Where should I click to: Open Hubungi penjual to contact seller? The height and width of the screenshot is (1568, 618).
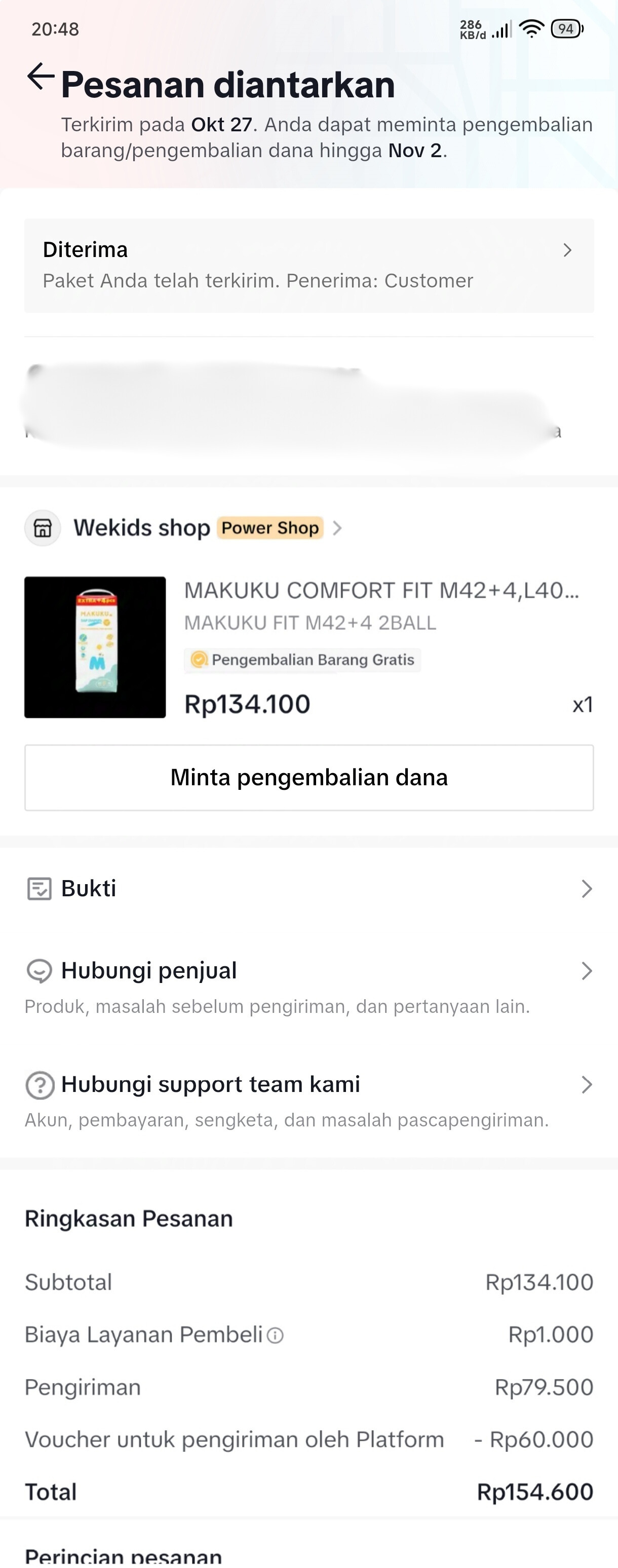click(x=308, y=971)
